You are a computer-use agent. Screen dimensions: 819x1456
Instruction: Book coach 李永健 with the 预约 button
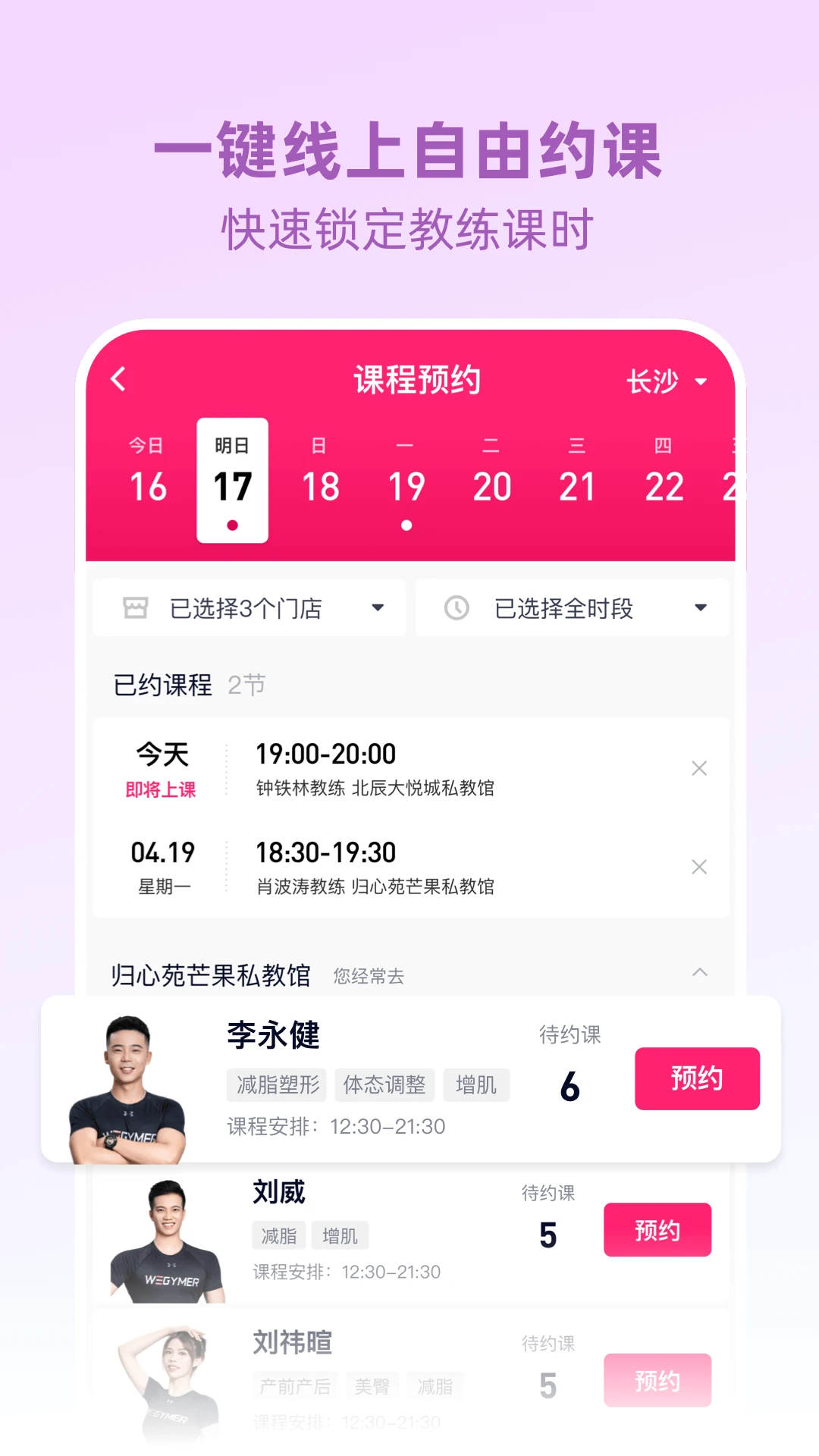click(696, 1078)
